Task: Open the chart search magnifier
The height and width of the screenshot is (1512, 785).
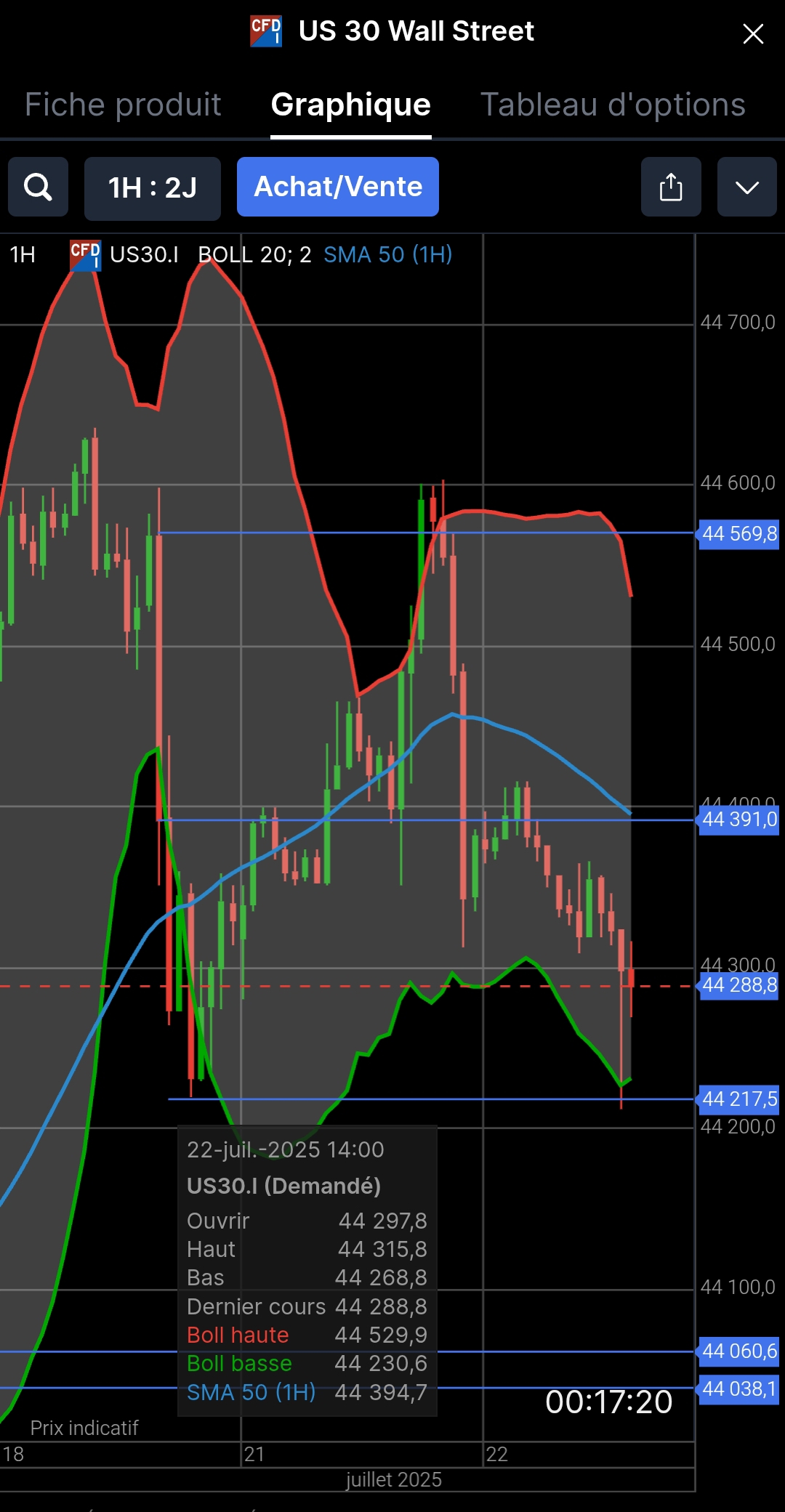Action: (39, 187)
